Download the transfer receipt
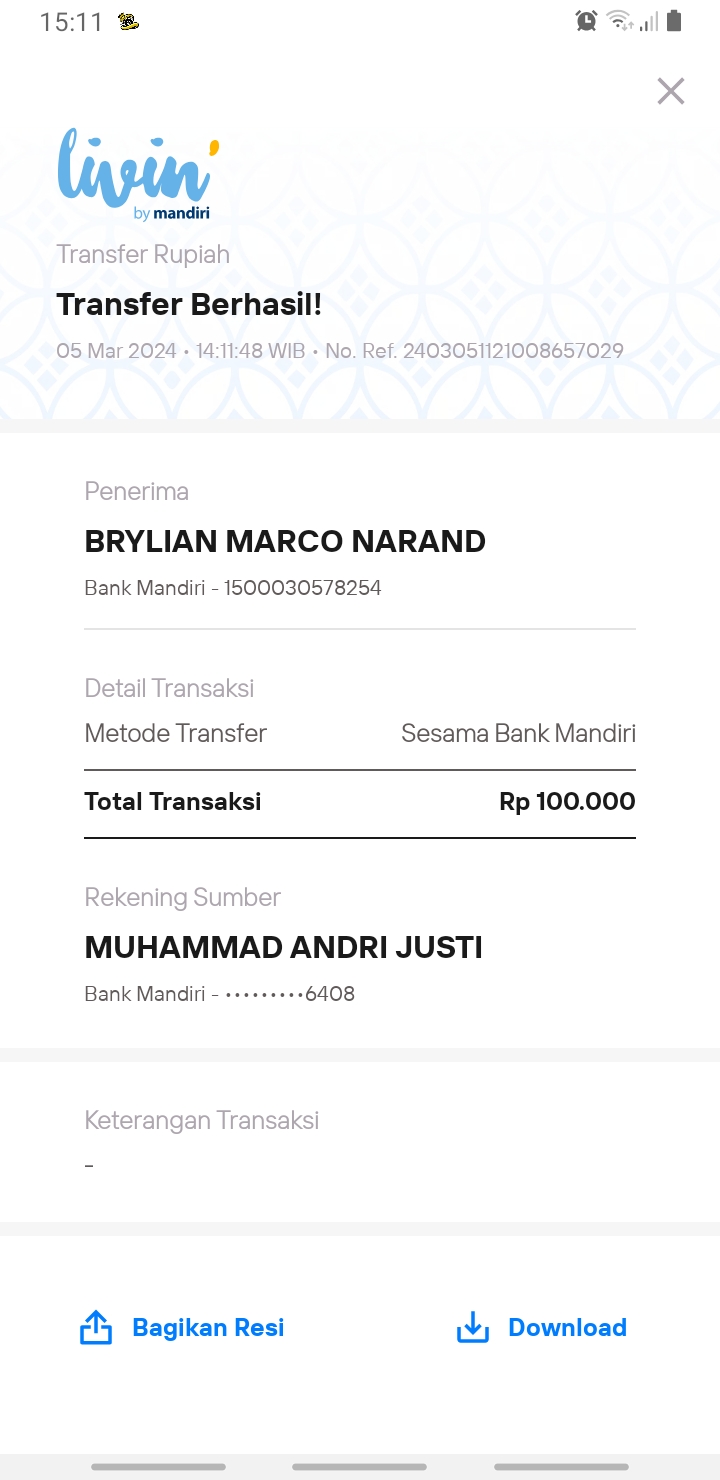The height and width of the screenshot is (1480, 720). (541, 1327)
